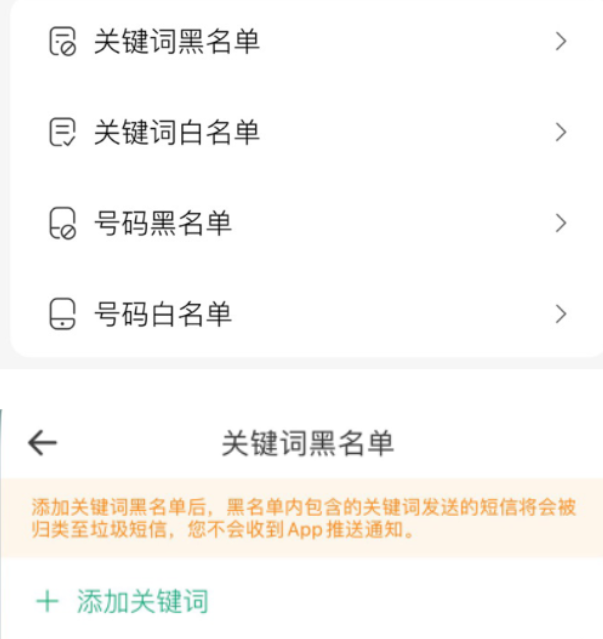Go back from 关键词黑名单 page
The width and height of the screenshot is (603, 639).
(x=42, y=443)
